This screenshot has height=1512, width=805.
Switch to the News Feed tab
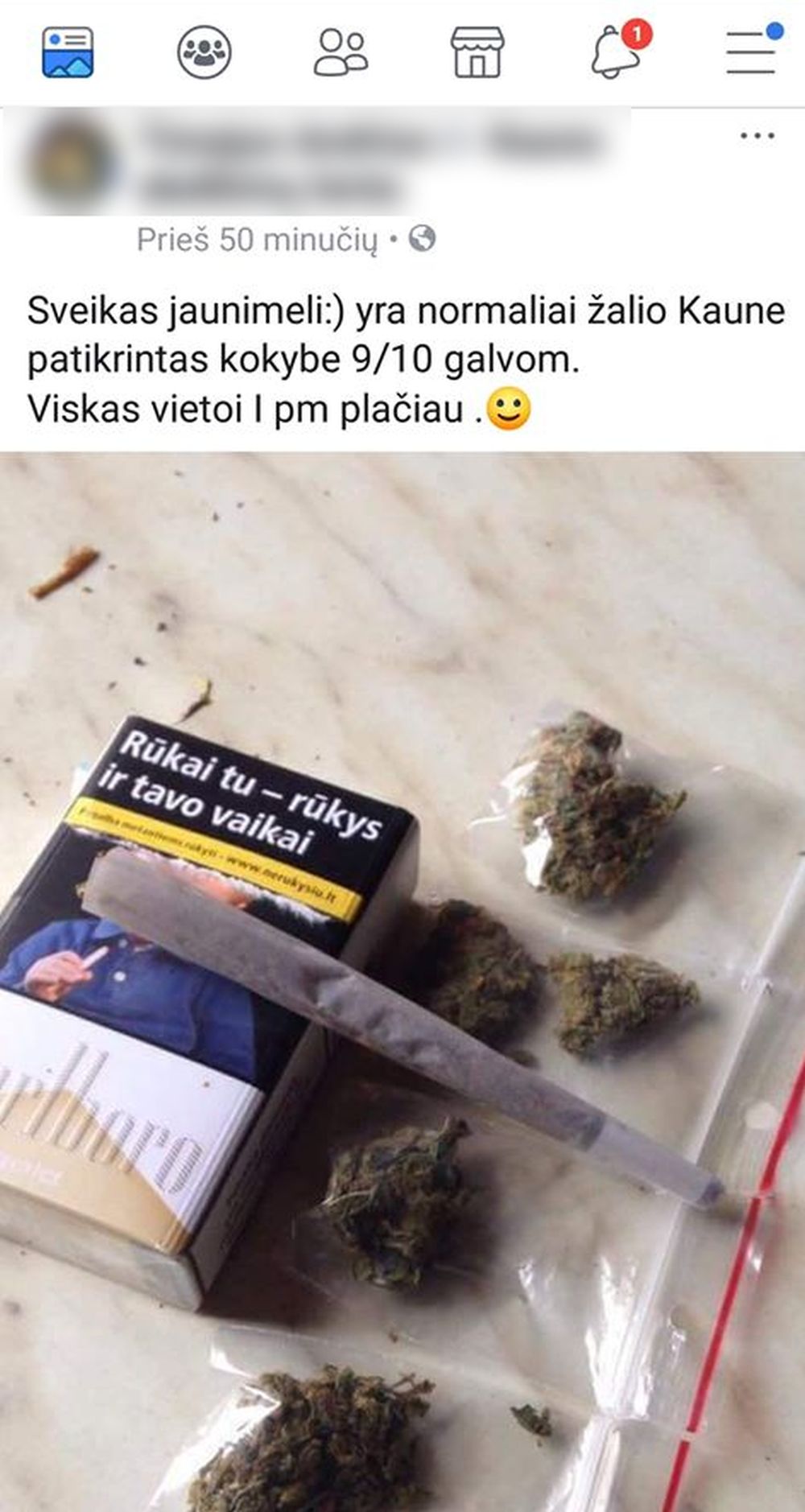pyautogui.click(x=68, y=52)
